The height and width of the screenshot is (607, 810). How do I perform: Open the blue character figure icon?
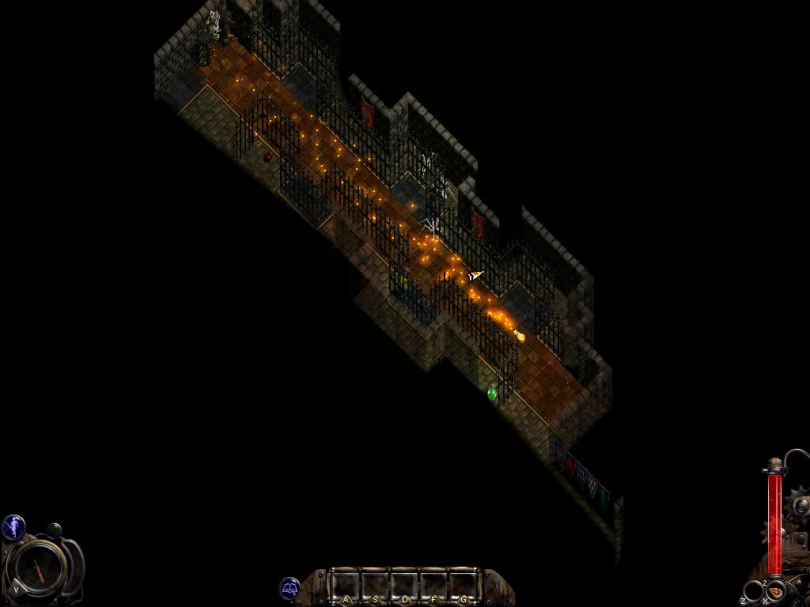[x=13, y=527]
